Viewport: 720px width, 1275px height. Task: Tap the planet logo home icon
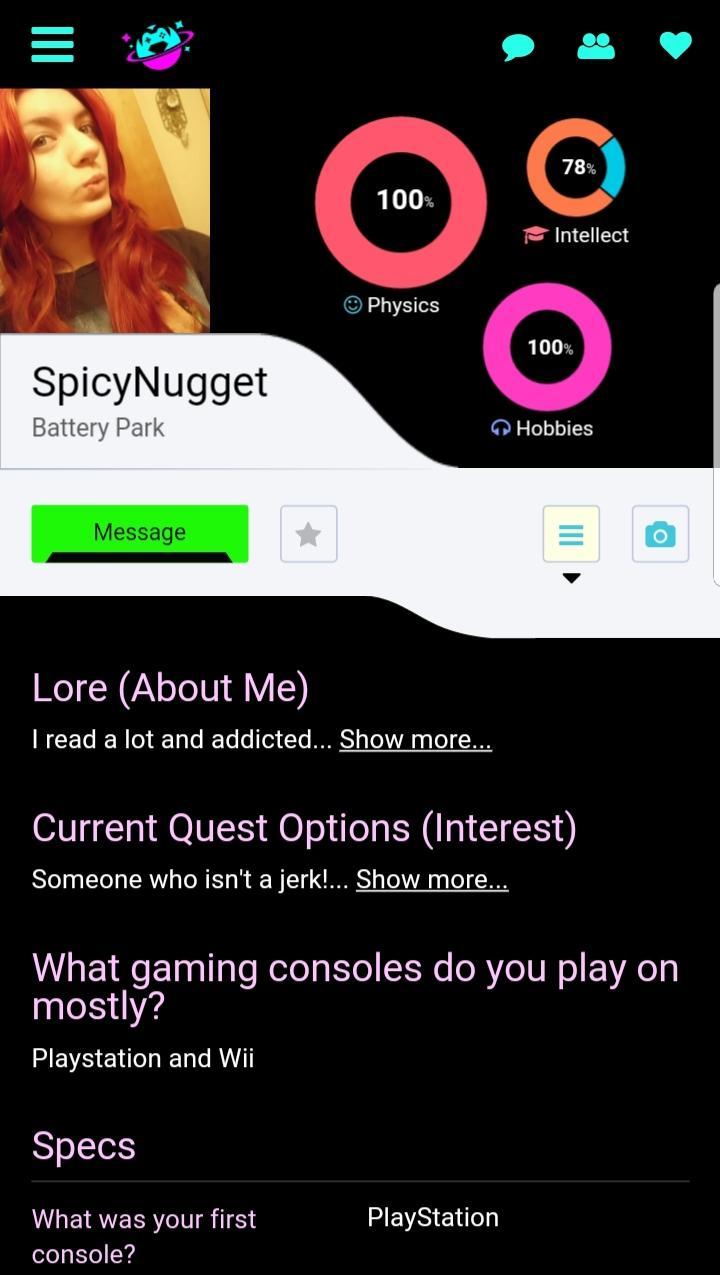click(158, 45)
